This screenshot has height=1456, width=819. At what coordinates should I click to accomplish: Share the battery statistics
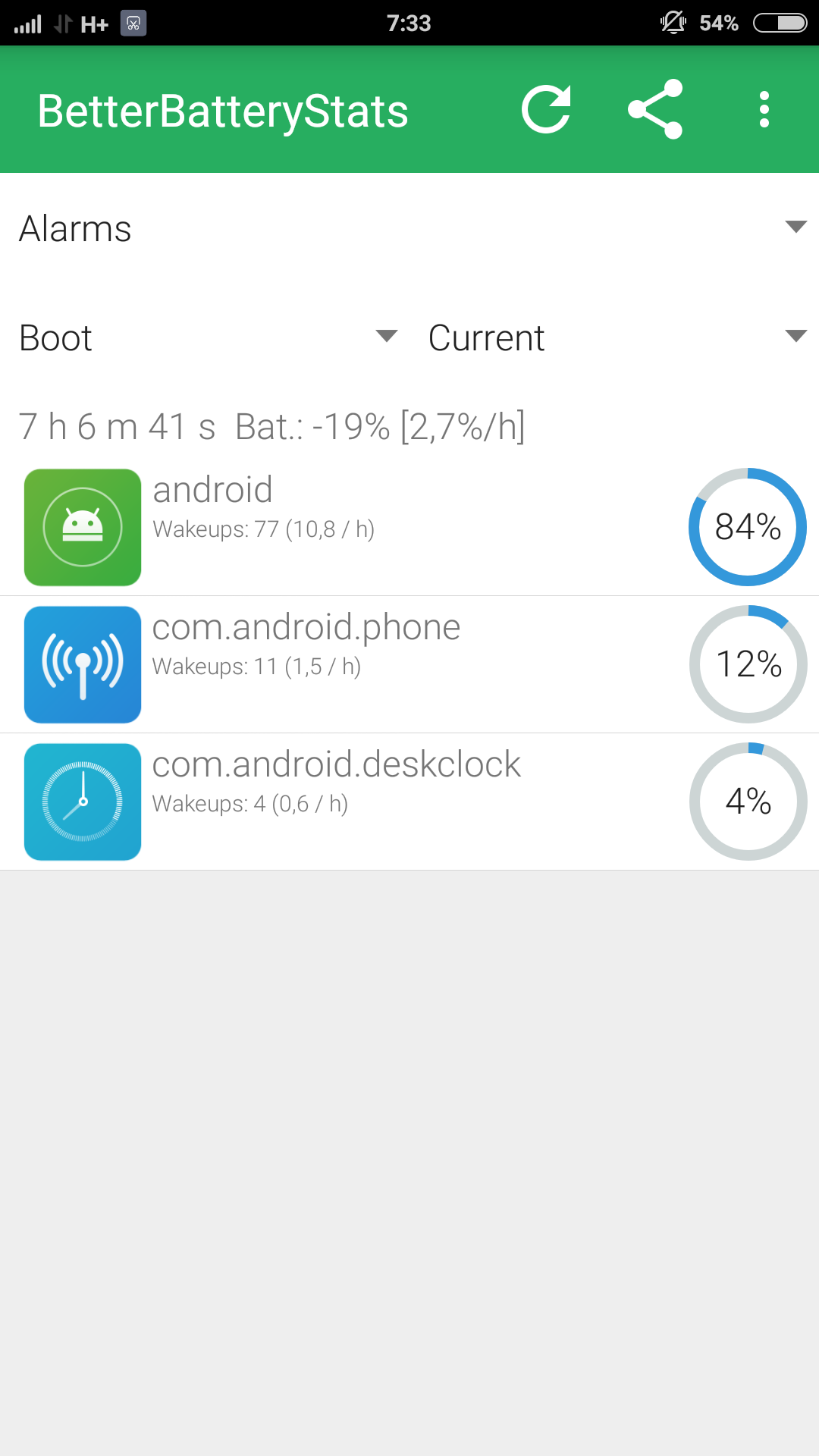(x=655, y=110)
